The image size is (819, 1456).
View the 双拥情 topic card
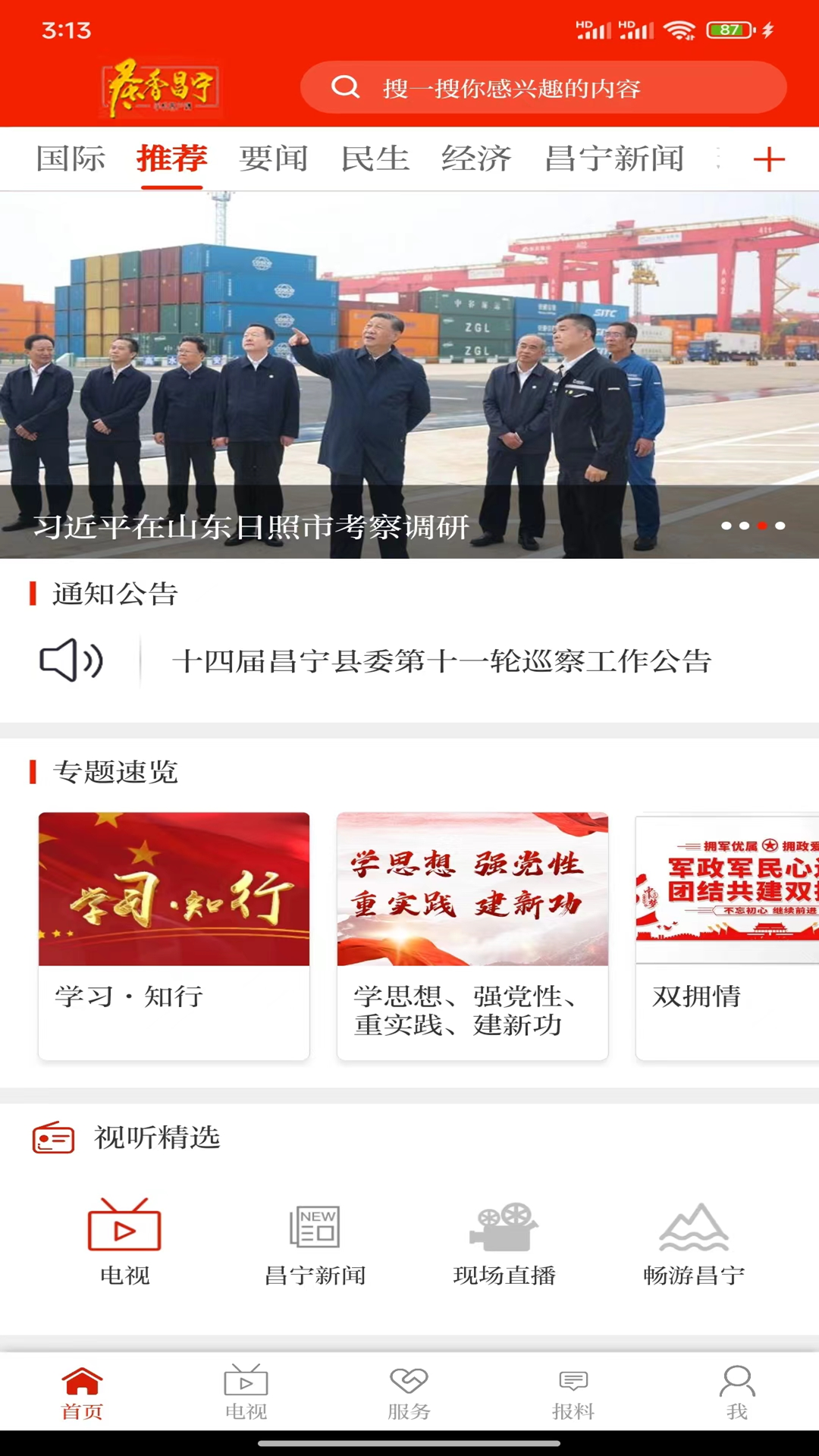pos(726,935)
